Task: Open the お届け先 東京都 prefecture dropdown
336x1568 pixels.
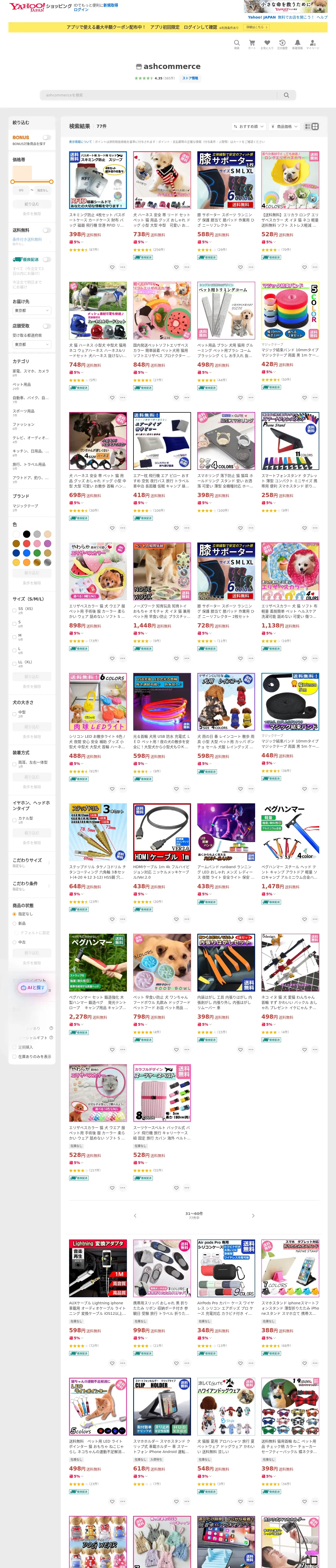Action: [x=32, y=310]
